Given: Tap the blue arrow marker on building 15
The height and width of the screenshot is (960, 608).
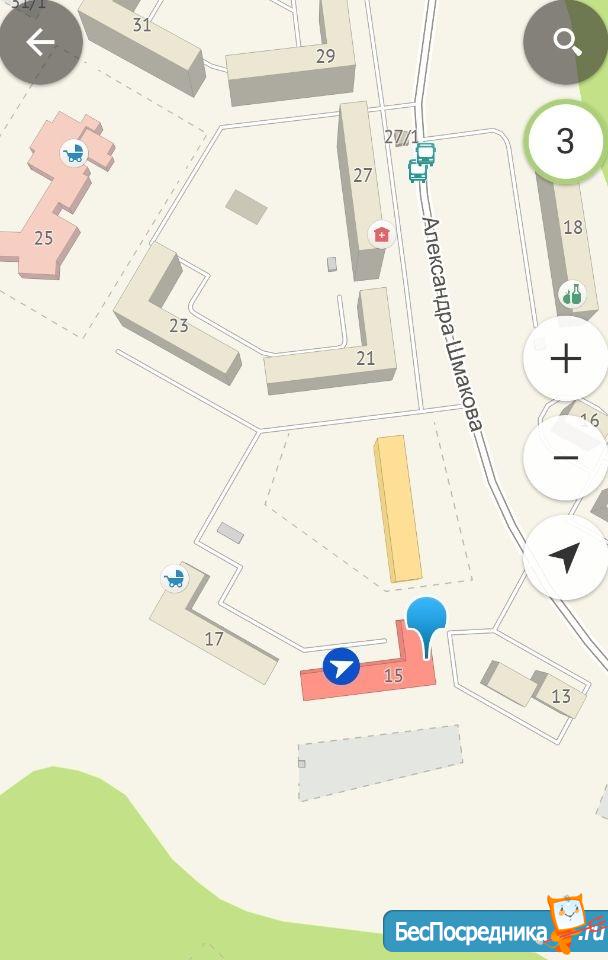Looking at the screenshot, I should [x=341, y=665].
